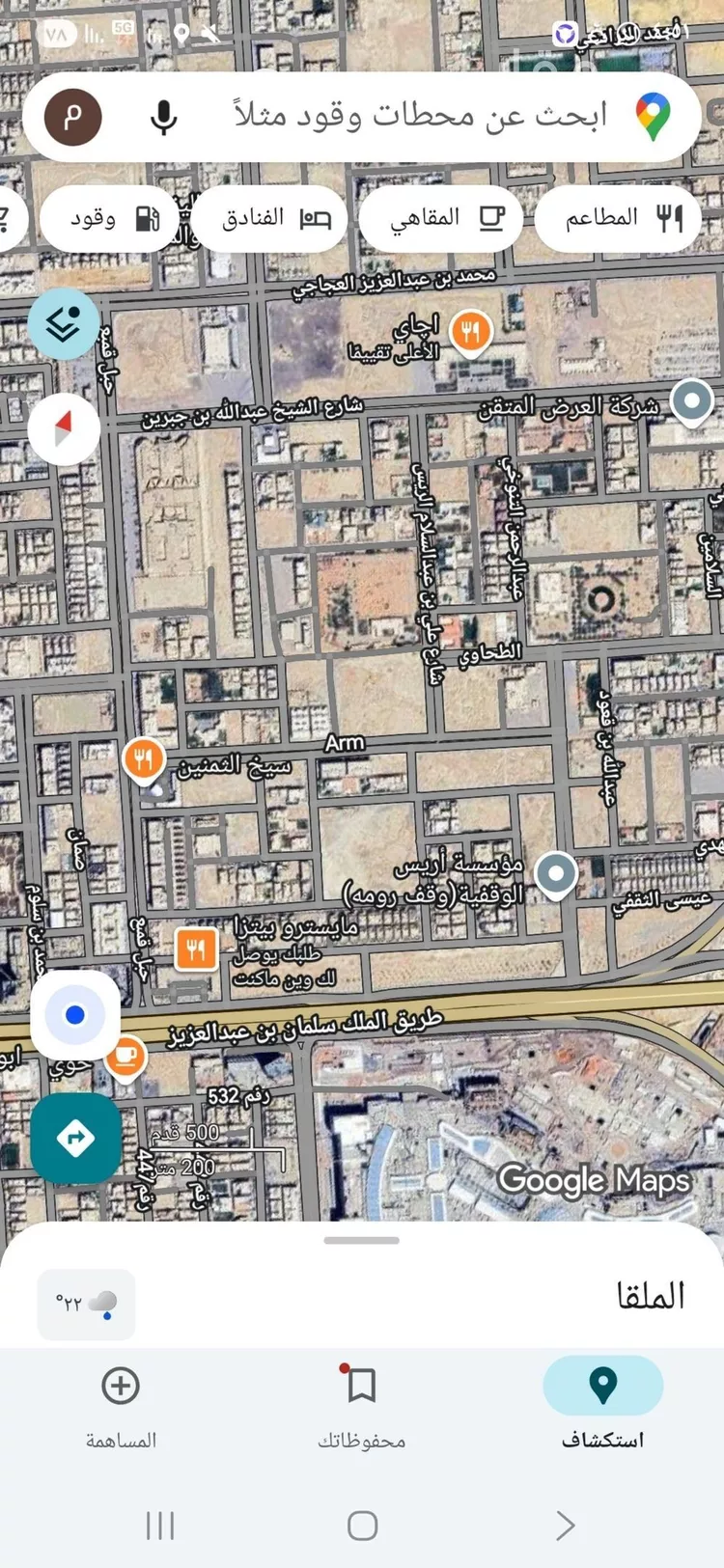
Task: Start navigation with the directions icon
Action: pyautogui.click(x=75, y=1138)
